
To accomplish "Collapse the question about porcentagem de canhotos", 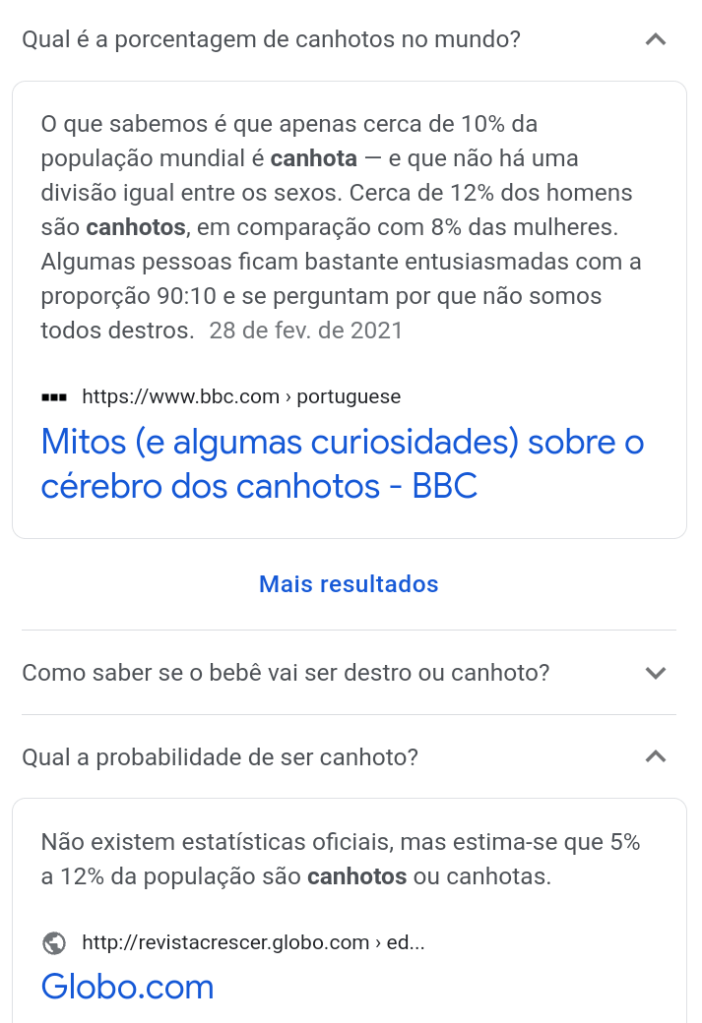I will coord(655,40).
